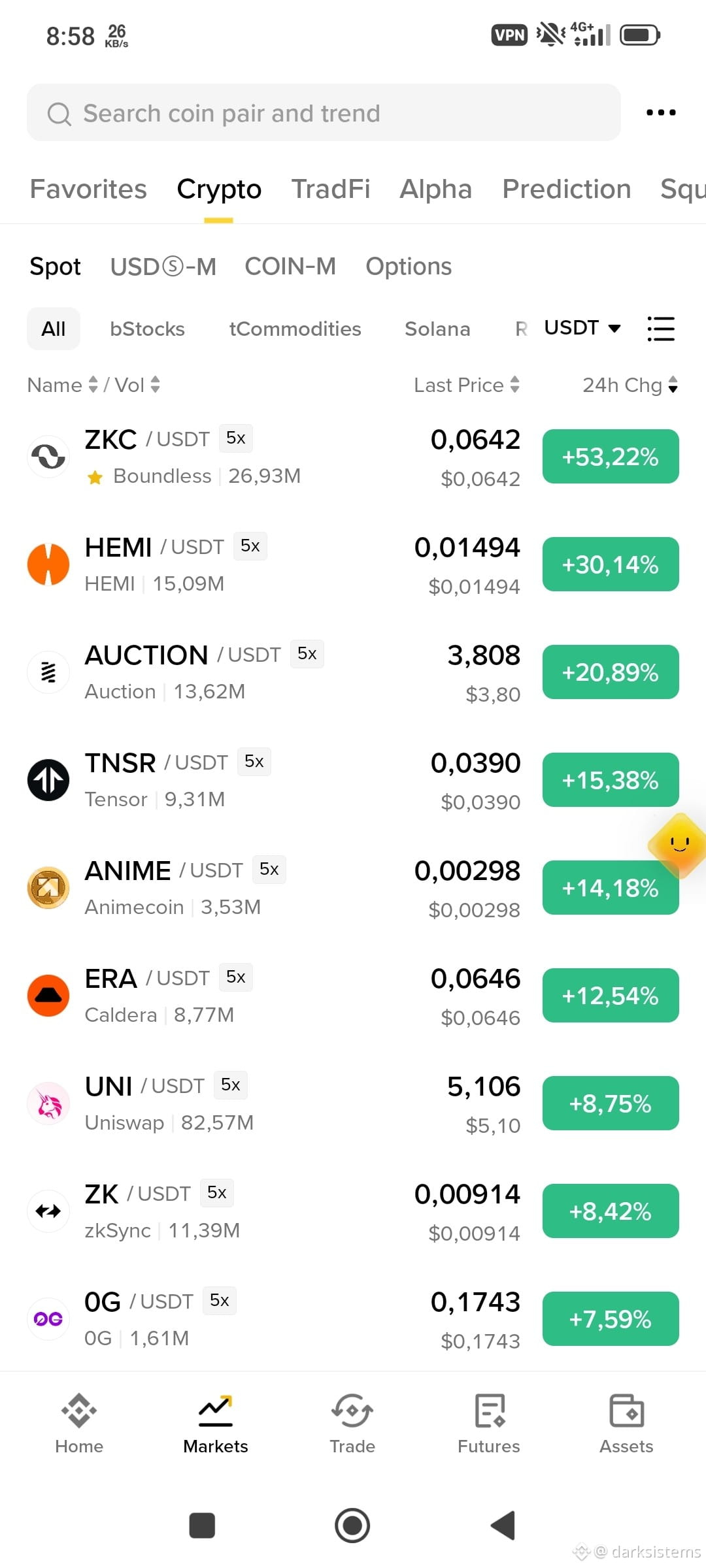Sort the list by 24h Chg
Screen dimensions: 706x1568
tap(630, 385)
